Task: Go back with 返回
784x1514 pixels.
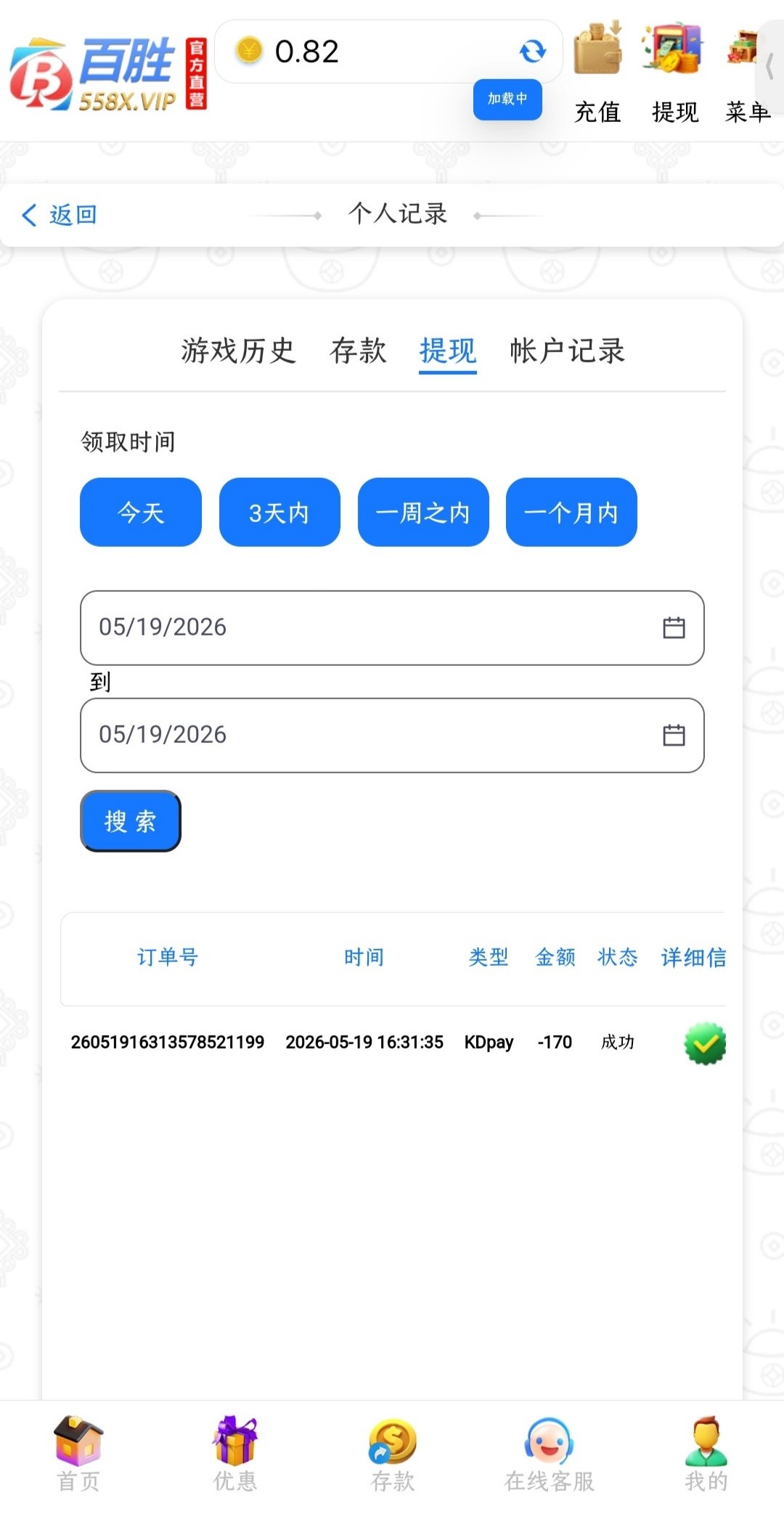Action: tap(60, 215)
